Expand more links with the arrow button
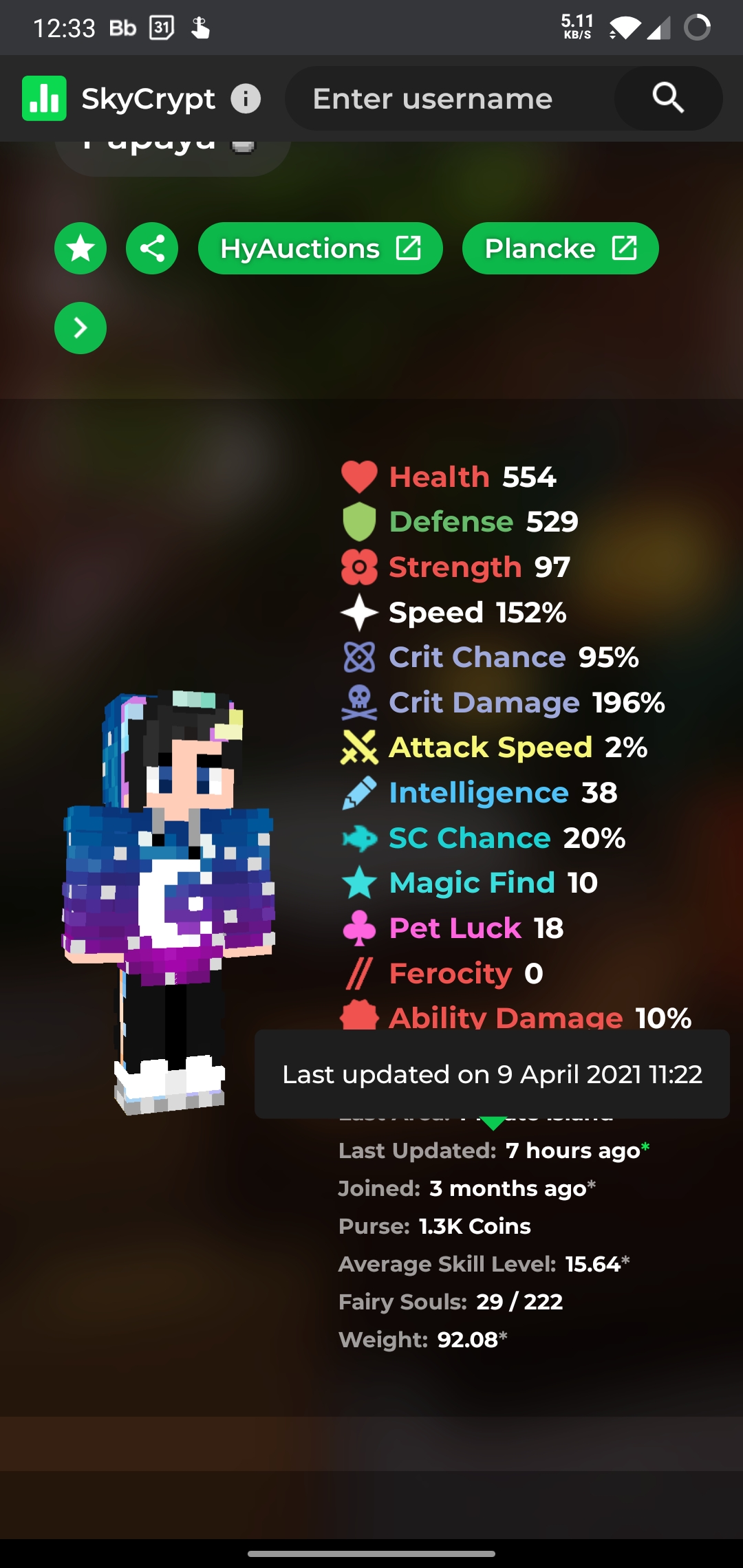This screenshot has width=743, height=1568. coord(80,328)
